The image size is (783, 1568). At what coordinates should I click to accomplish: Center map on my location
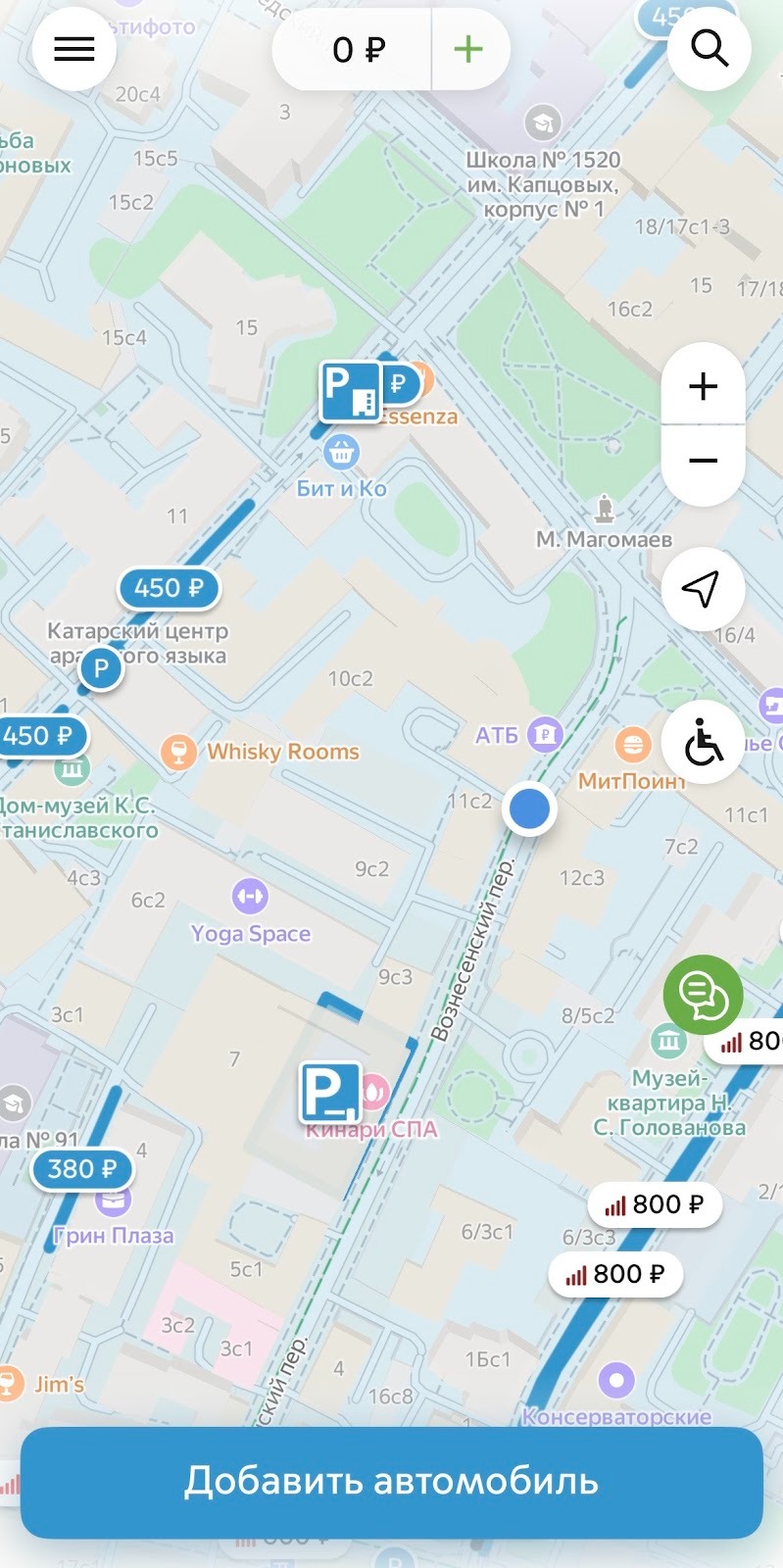coord(703,589)
